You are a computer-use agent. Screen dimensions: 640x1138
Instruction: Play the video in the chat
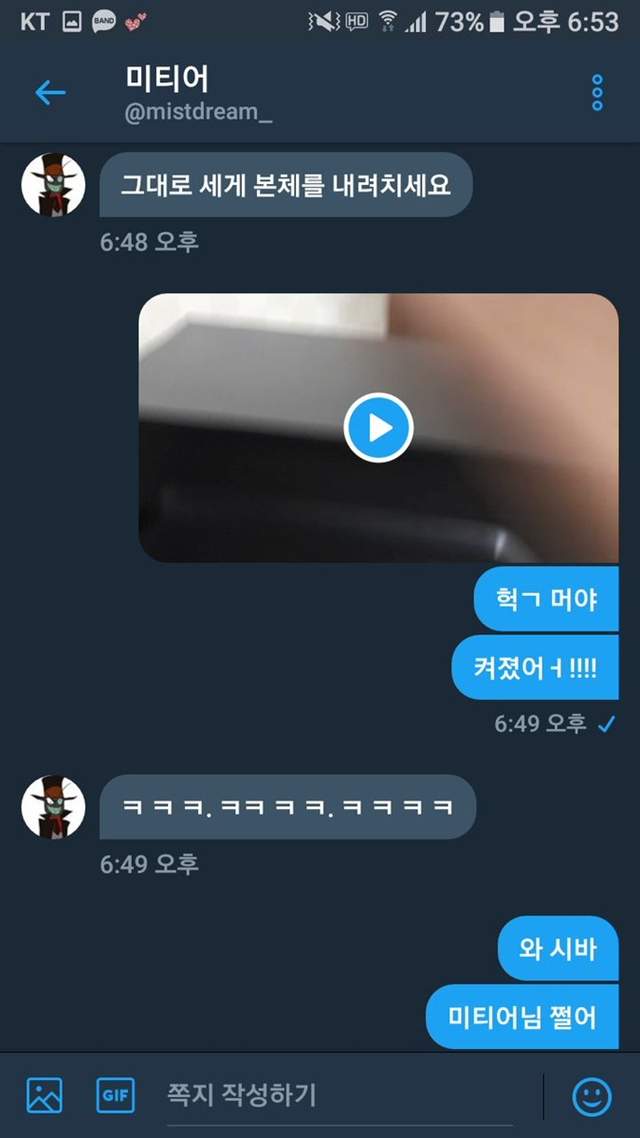point(378,427)
